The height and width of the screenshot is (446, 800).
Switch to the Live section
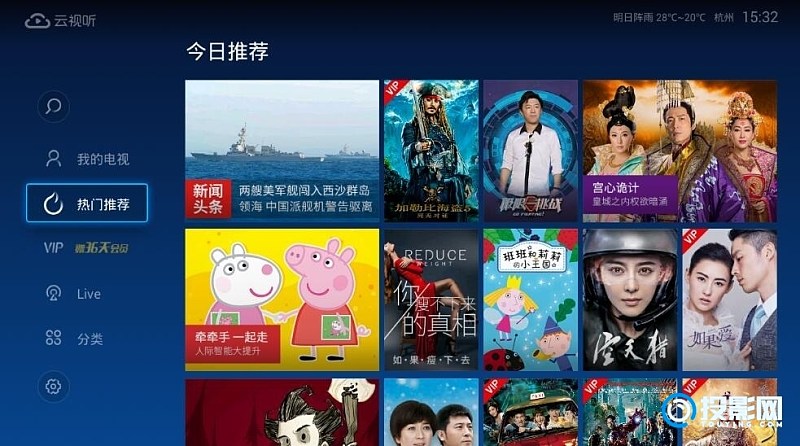tap(73, 294)
